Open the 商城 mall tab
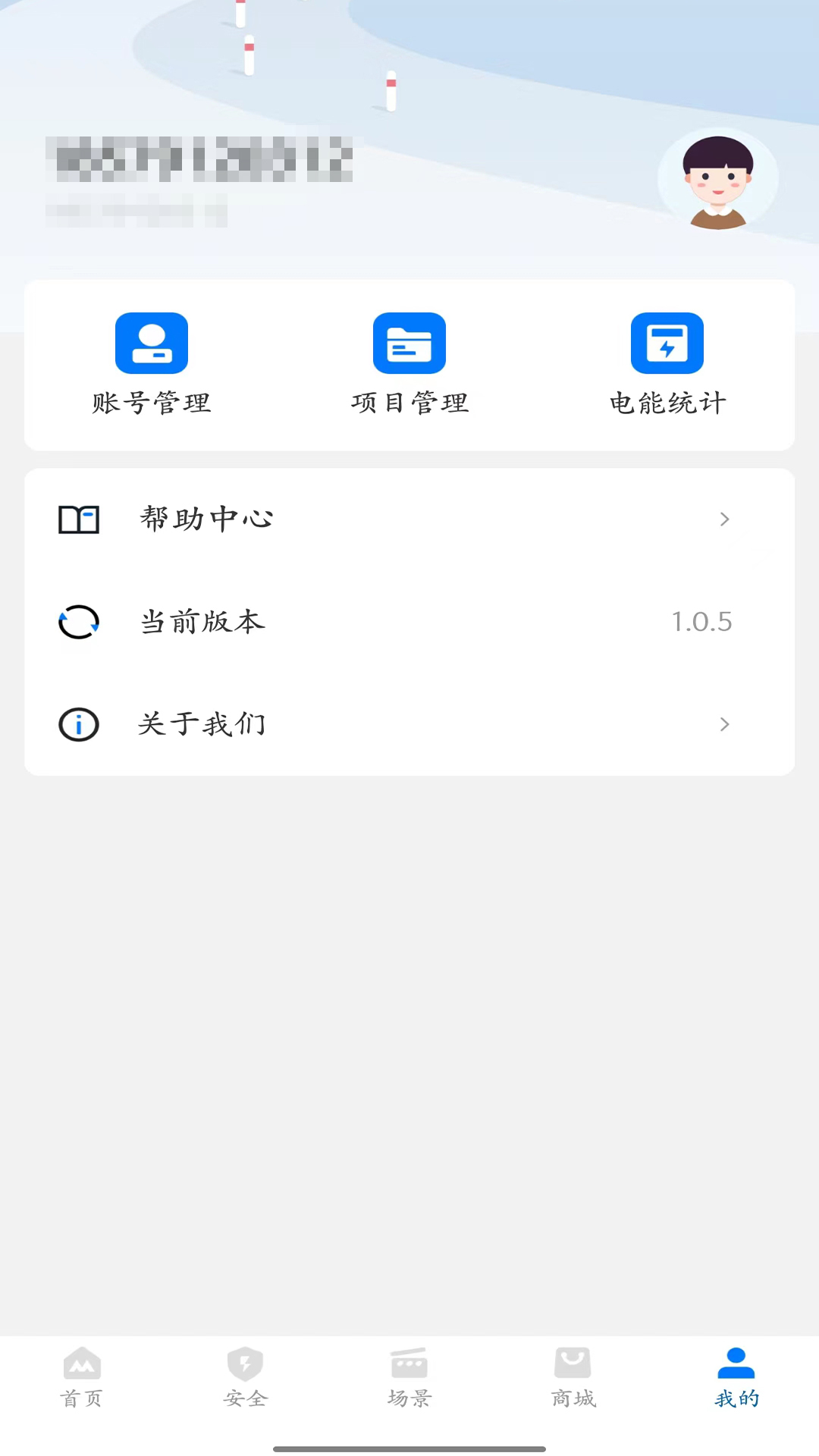 point(573,1377)
